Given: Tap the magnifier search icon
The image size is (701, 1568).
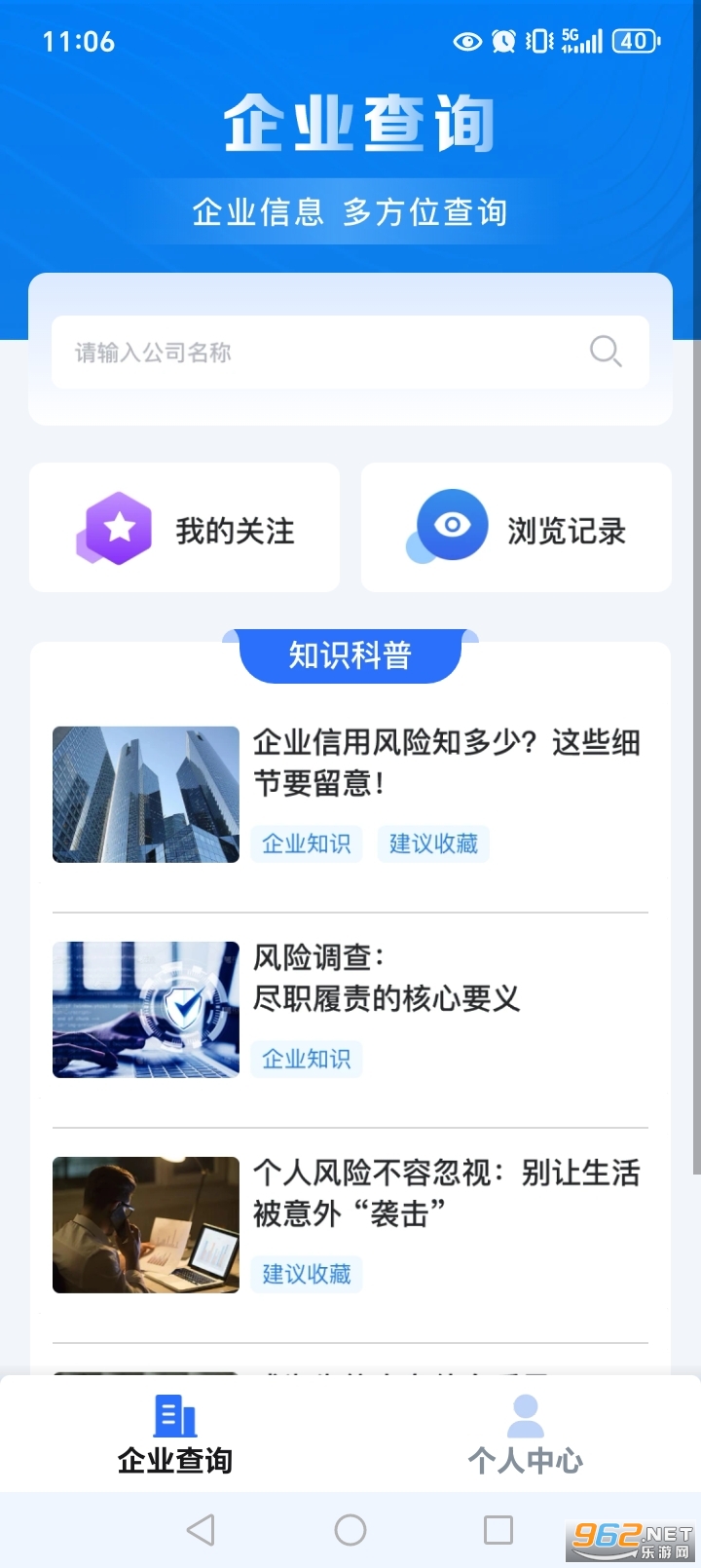Looking at the screenshot, I should click(x=606, y=352).
